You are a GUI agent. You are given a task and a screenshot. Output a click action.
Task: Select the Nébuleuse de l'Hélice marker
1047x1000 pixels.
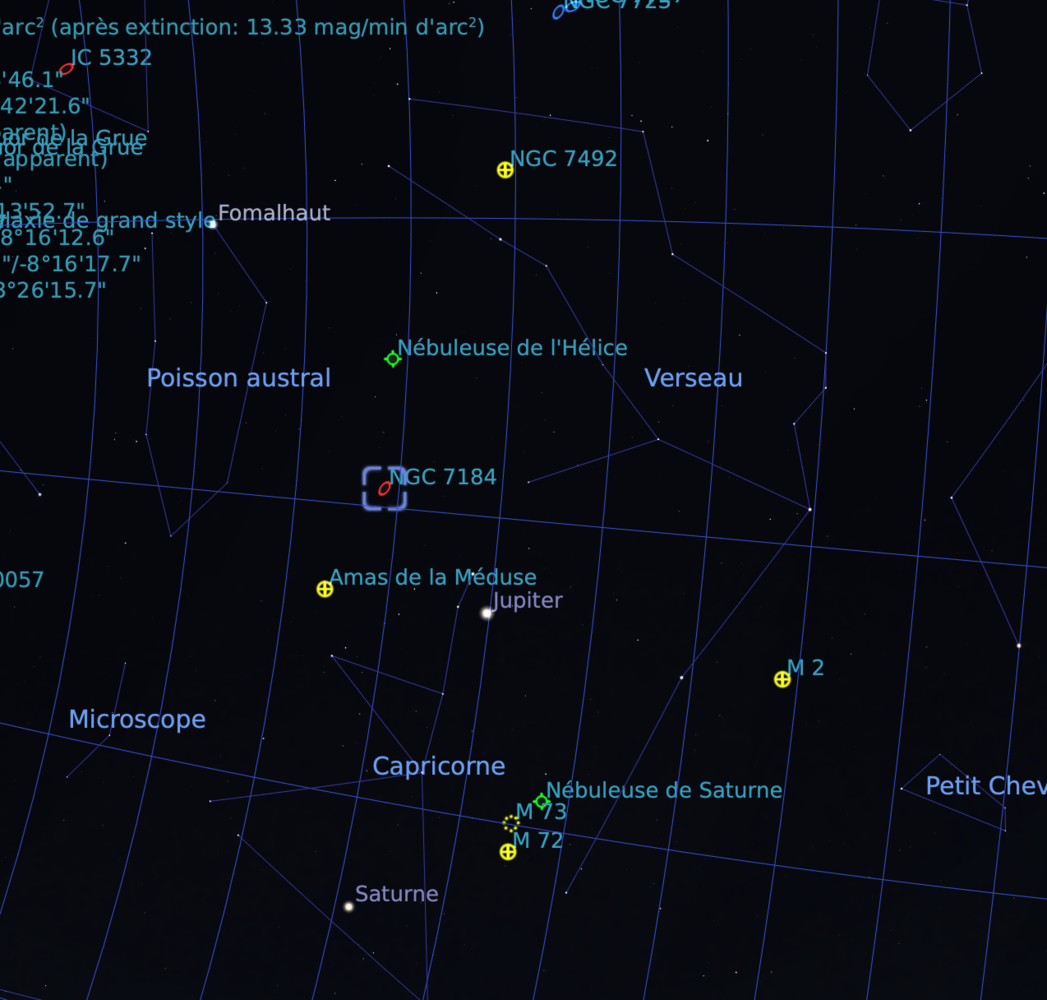tap(393, 359)
